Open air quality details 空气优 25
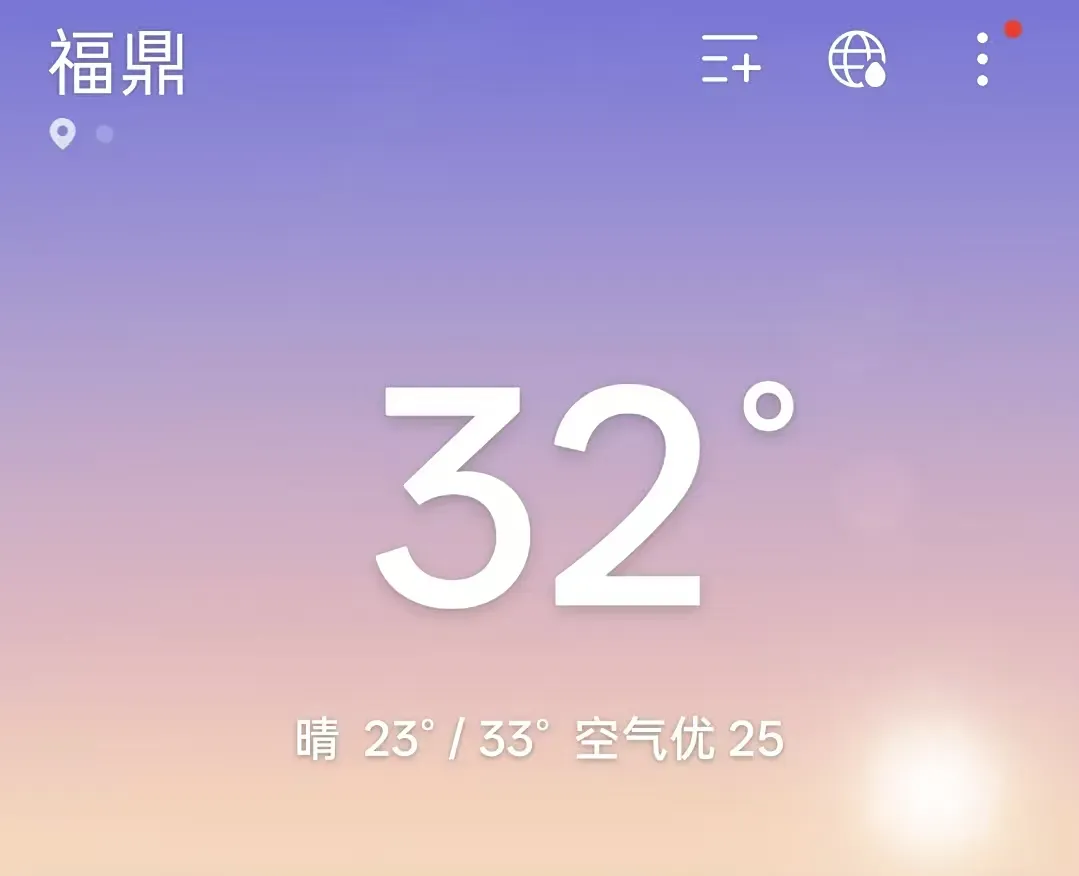1079x876 pixels. coord(679,741)
